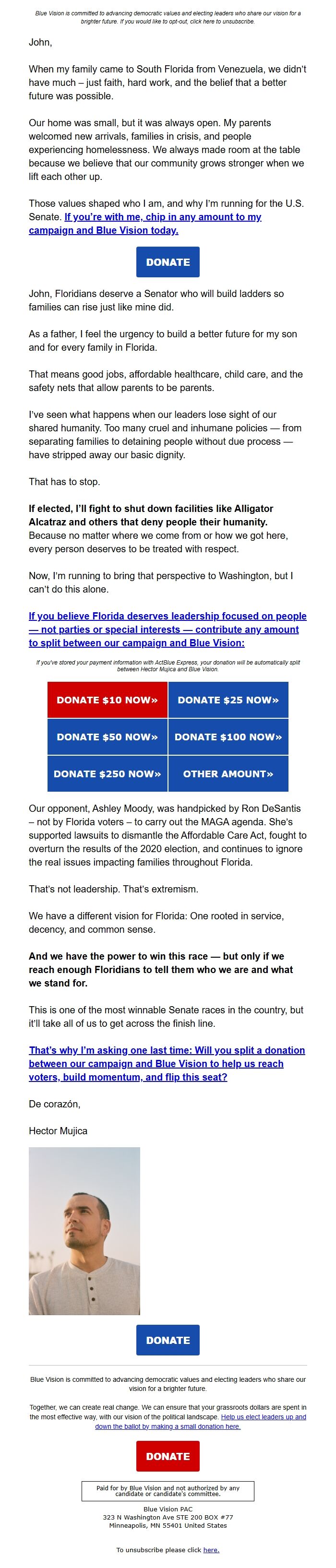Open the 'chip in any amount' link
This screenshot has width=336, height=1568.
click(x=163, y=217)
